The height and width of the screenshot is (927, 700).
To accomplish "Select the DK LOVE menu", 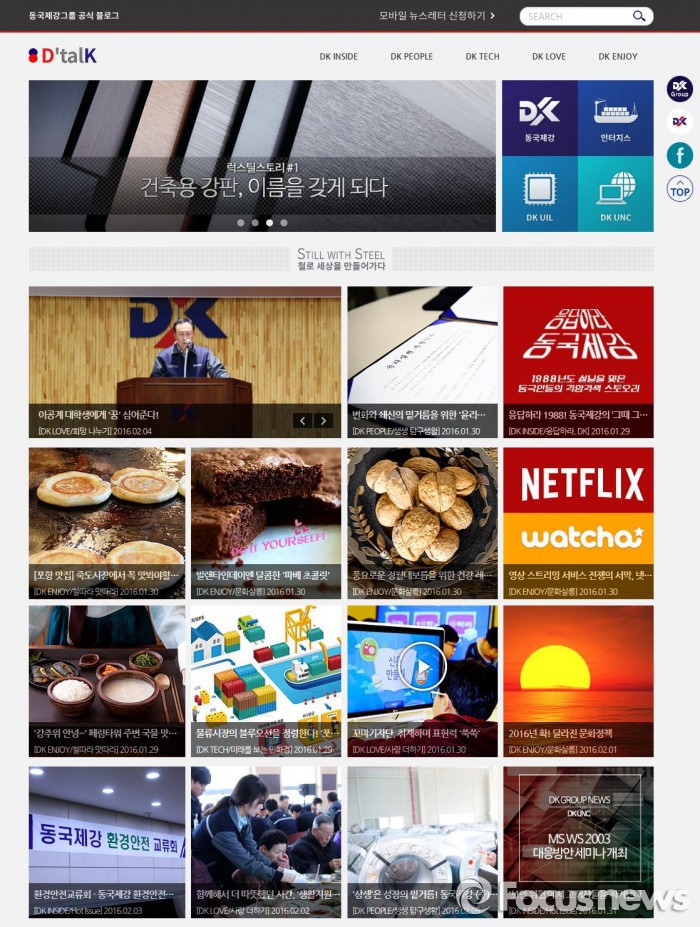I will (549, 57).
